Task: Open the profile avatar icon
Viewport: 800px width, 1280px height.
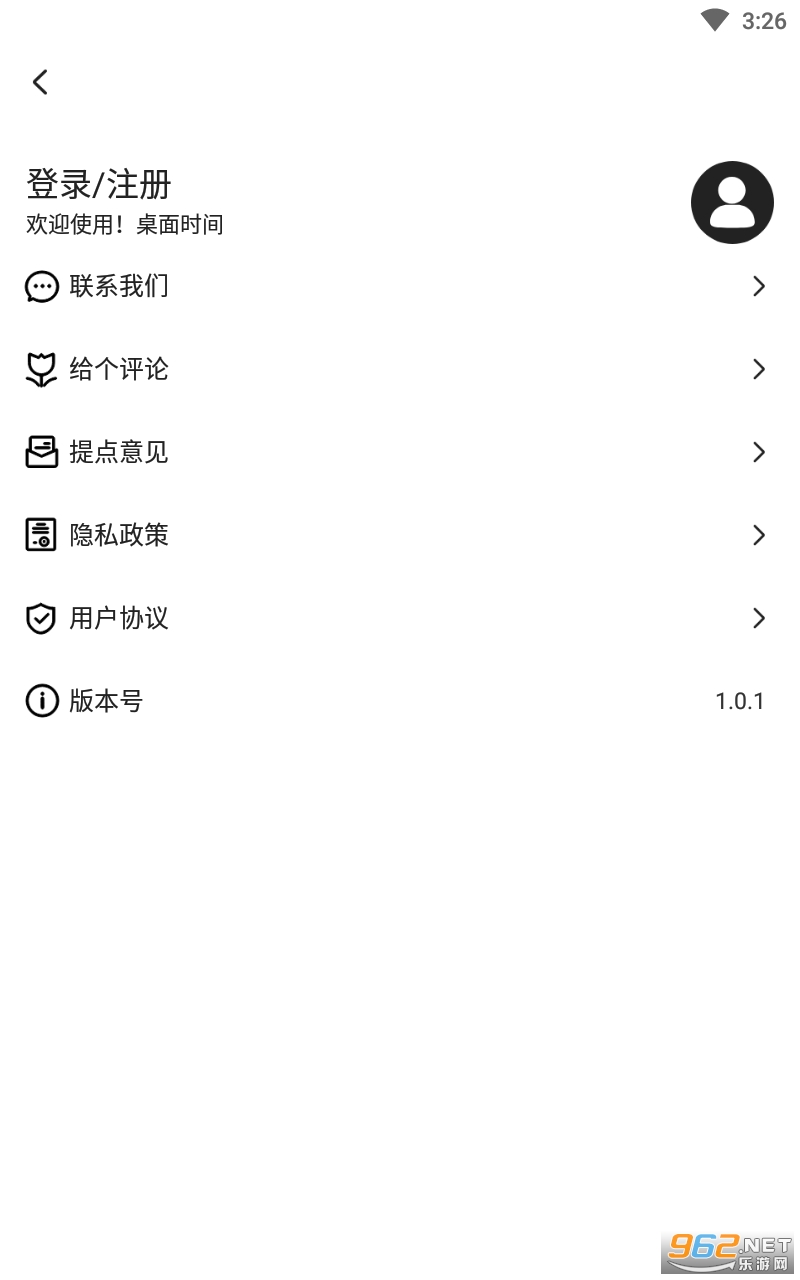Action: 732,202
